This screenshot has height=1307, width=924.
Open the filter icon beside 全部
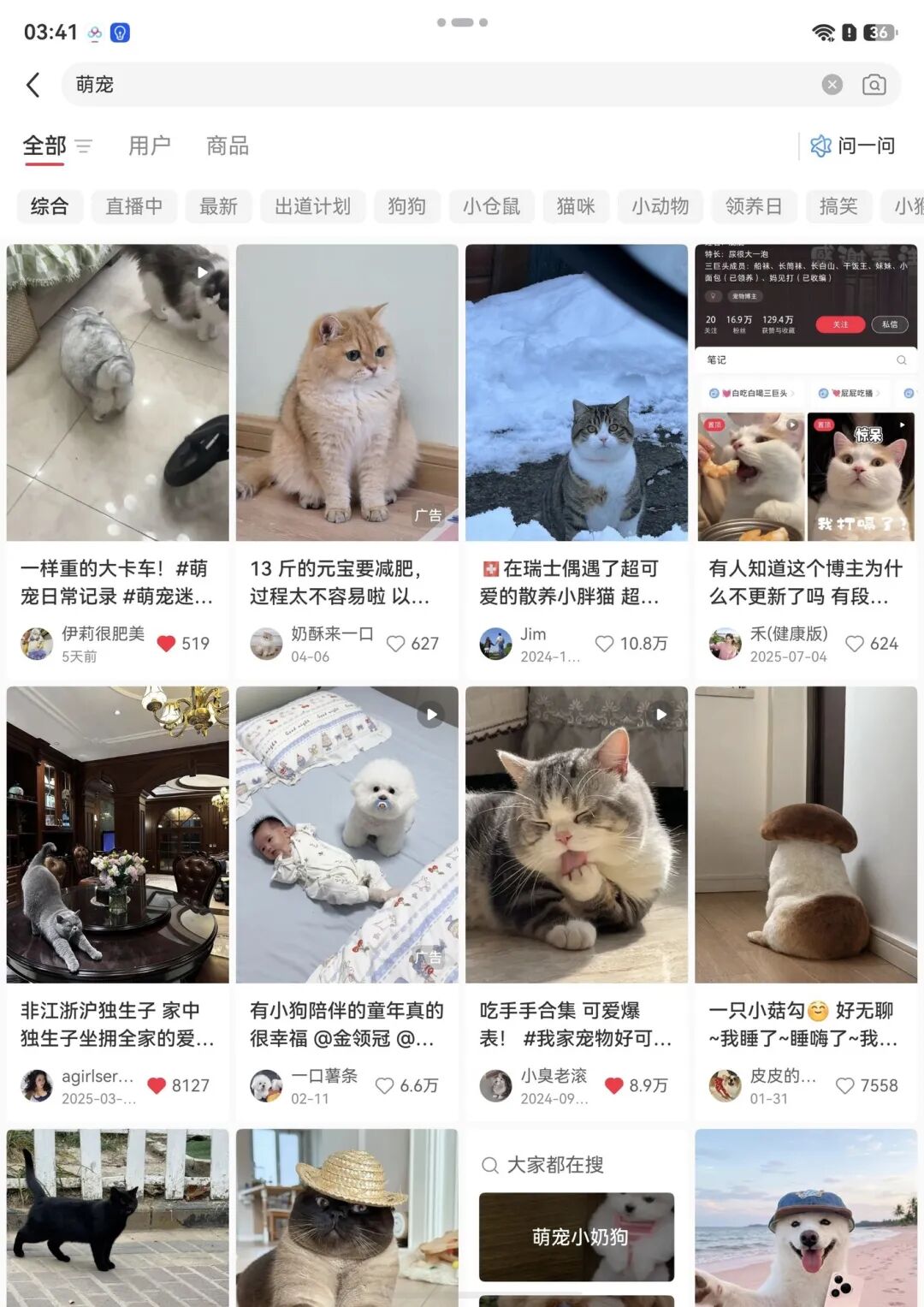point(84,146)
